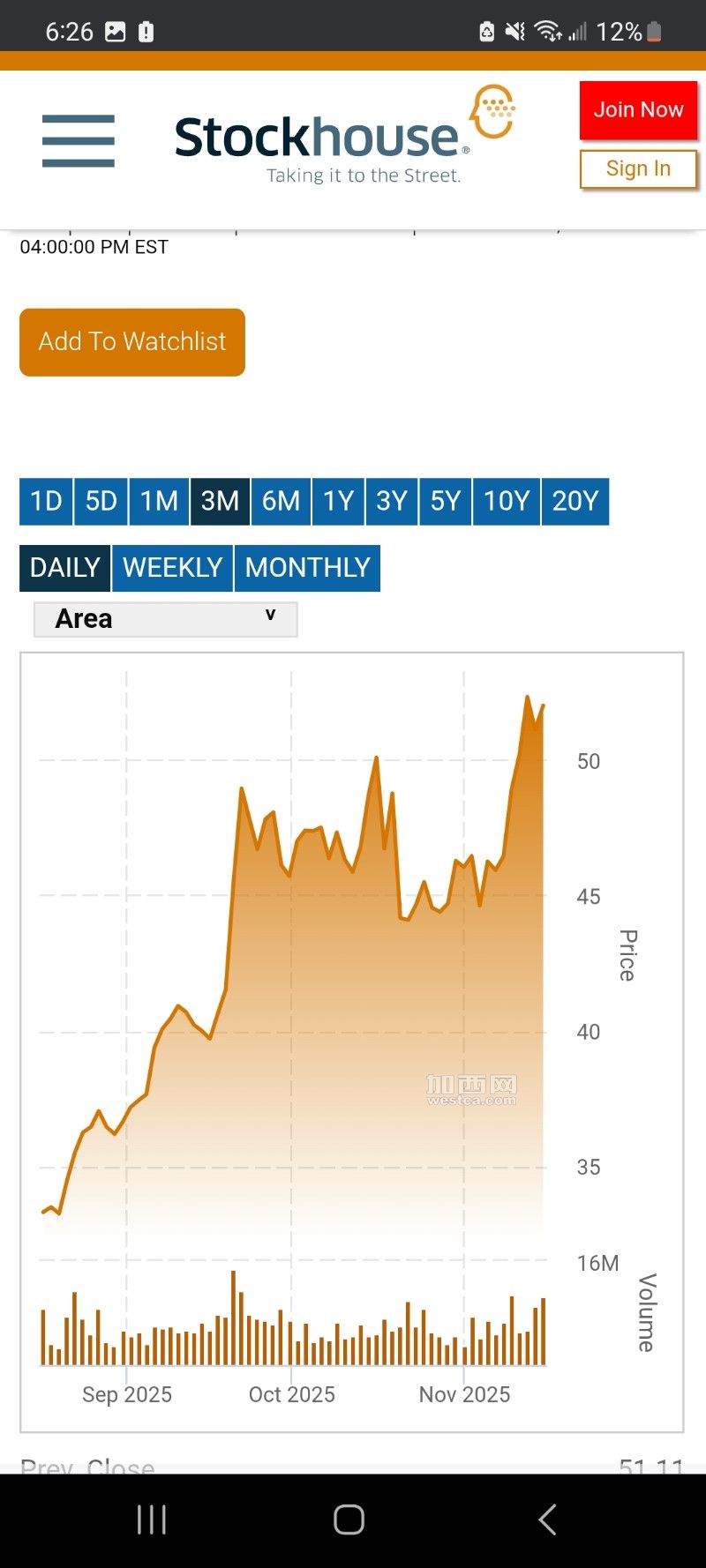The height and width of the screenshot is (1568, 706).
Task: Add this stock to watchlist
Action: tap(132, 342)
